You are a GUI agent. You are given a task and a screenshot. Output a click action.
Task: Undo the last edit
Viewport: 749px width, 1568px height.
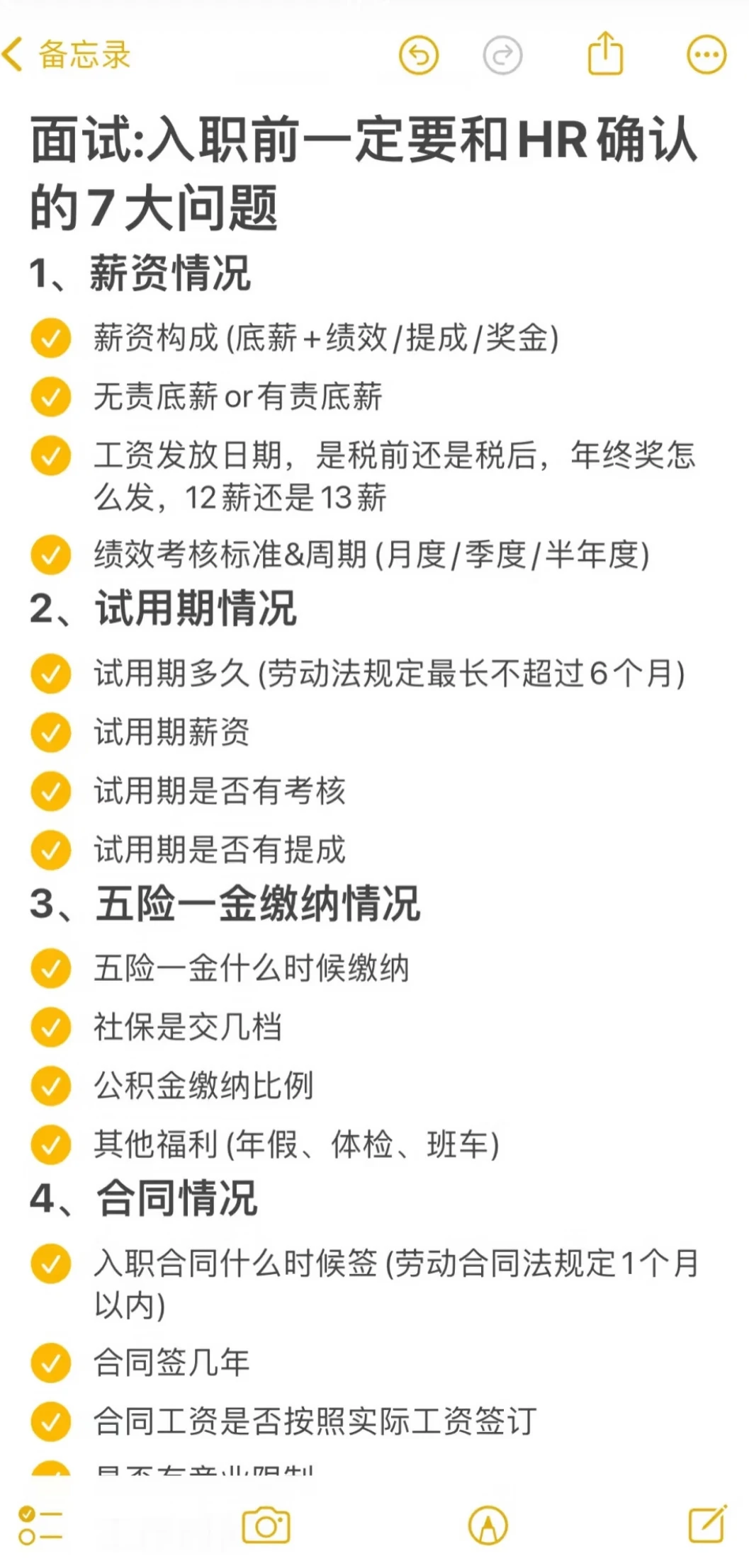point(419,55)
